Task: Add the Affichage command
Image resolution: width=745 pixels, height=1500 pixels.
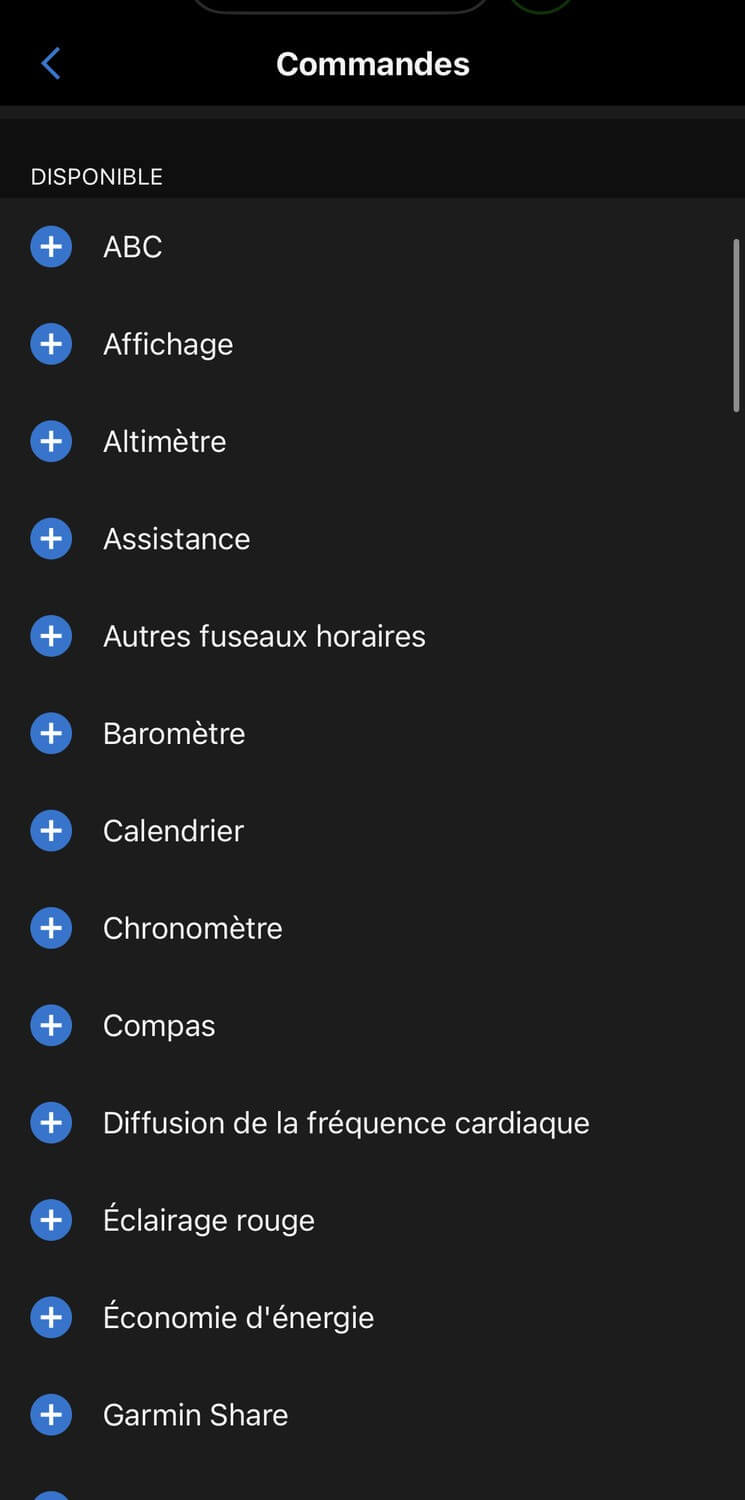Action: 51,344
